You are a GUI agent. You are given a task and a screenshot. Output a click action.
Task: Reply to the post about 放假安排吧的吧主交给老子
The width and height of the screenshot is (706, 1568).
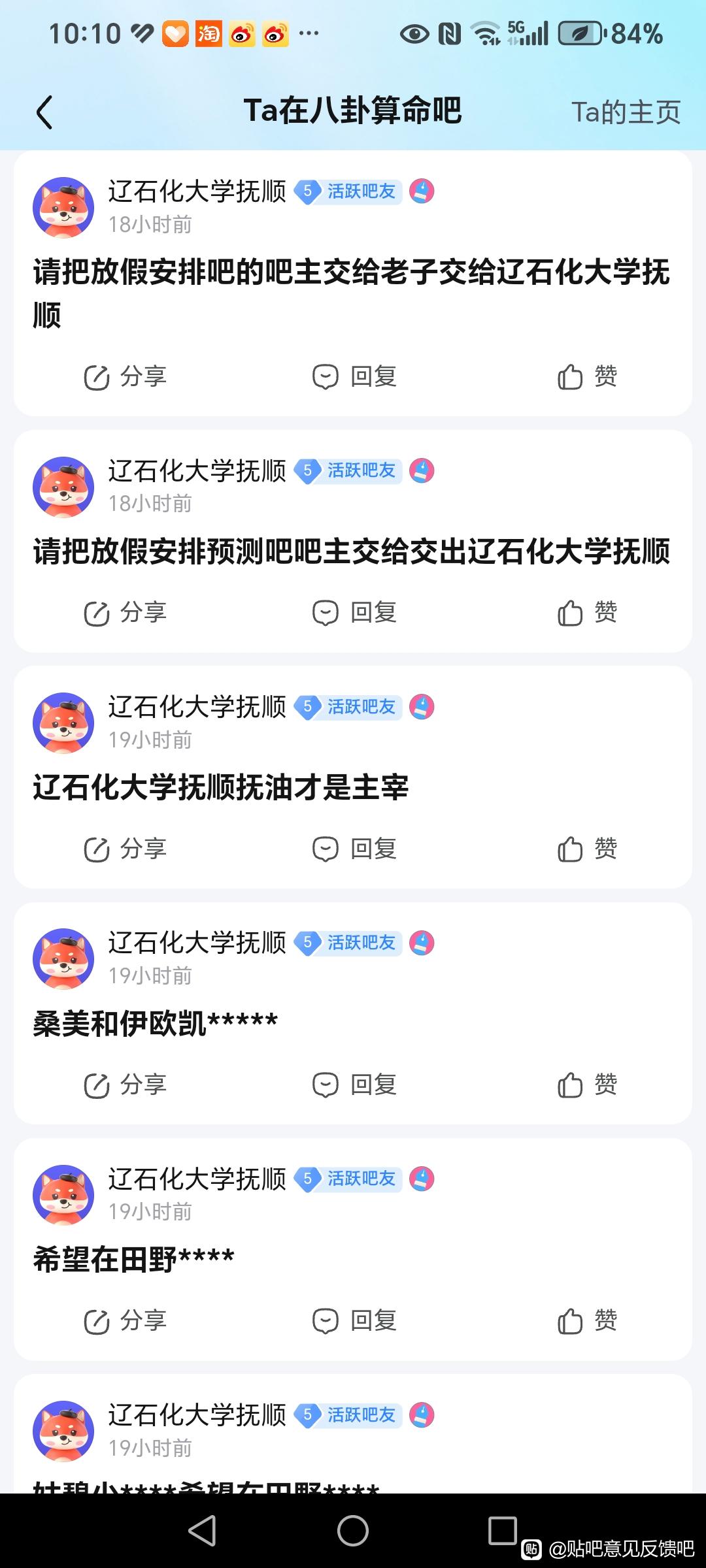tap(354, 377)
